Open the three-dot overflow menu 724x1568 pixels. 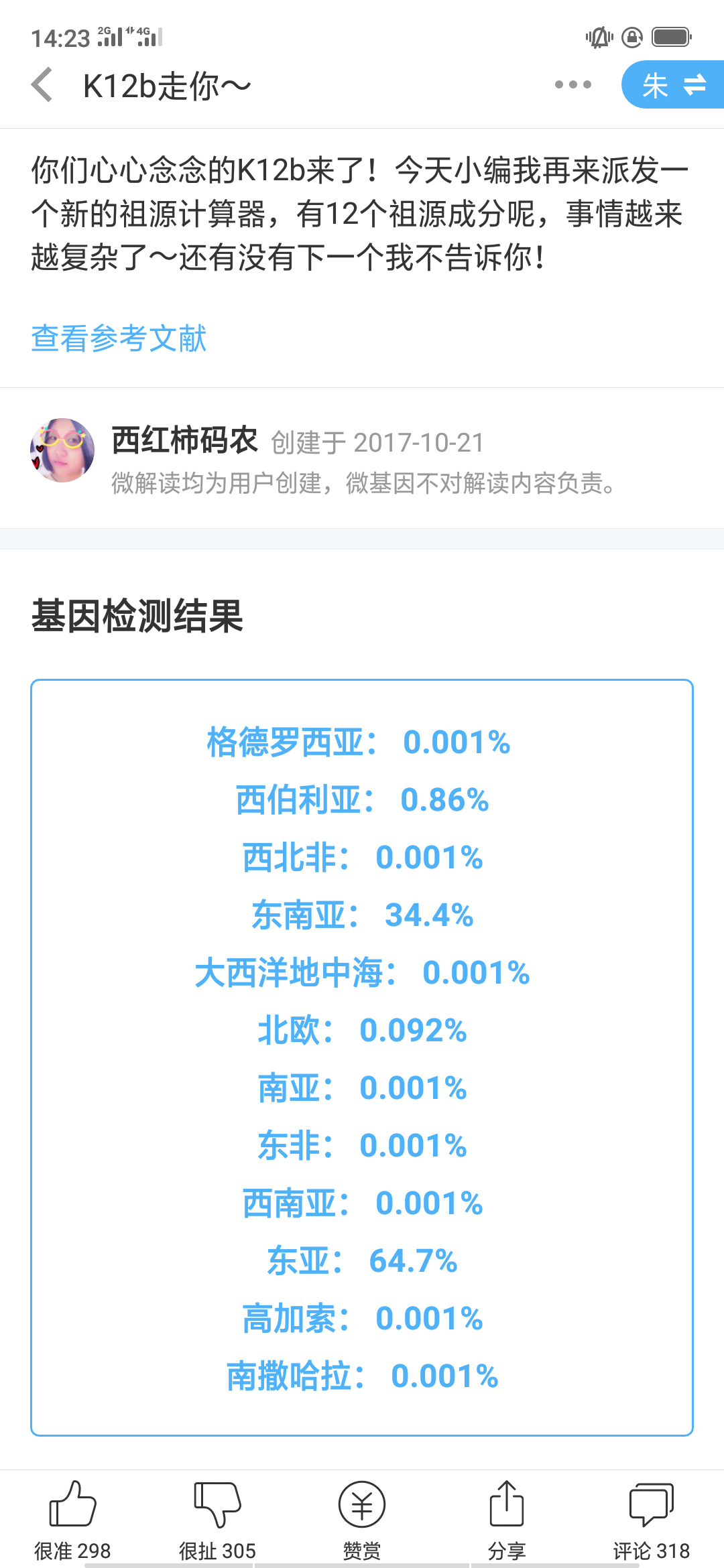[x=573, y=84]
